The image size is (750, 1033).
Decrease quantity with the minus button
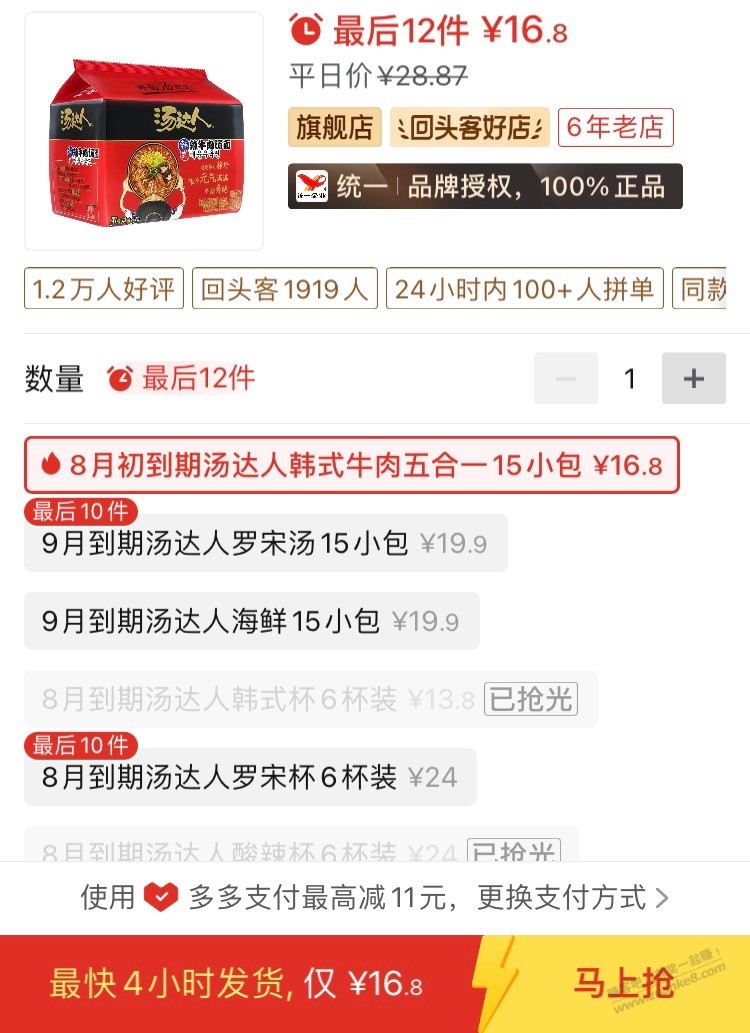point(566,379)
